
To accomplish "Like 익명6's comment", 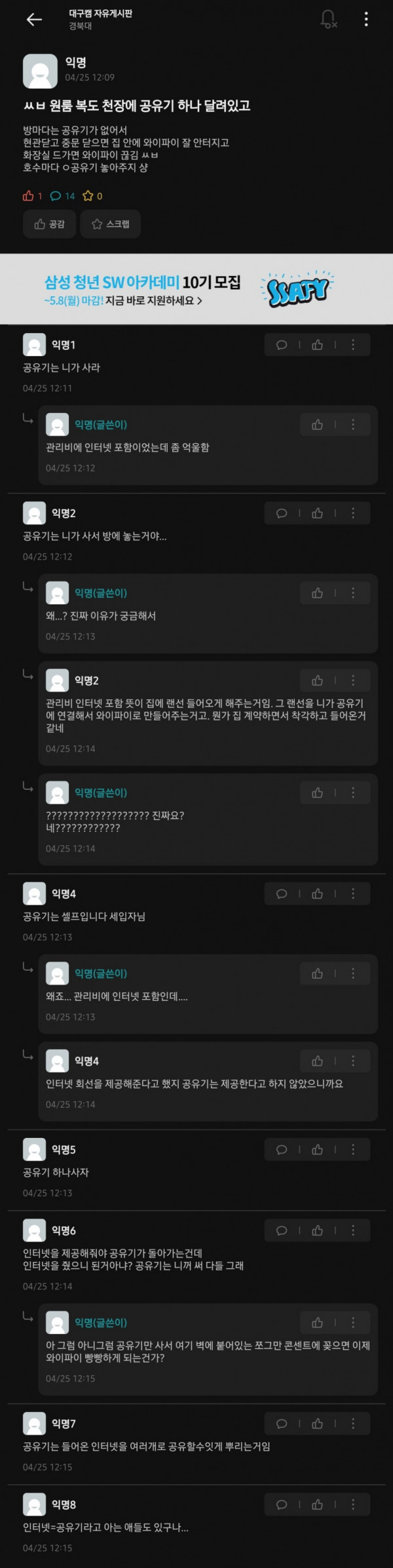I will (x=318, y=1230).
